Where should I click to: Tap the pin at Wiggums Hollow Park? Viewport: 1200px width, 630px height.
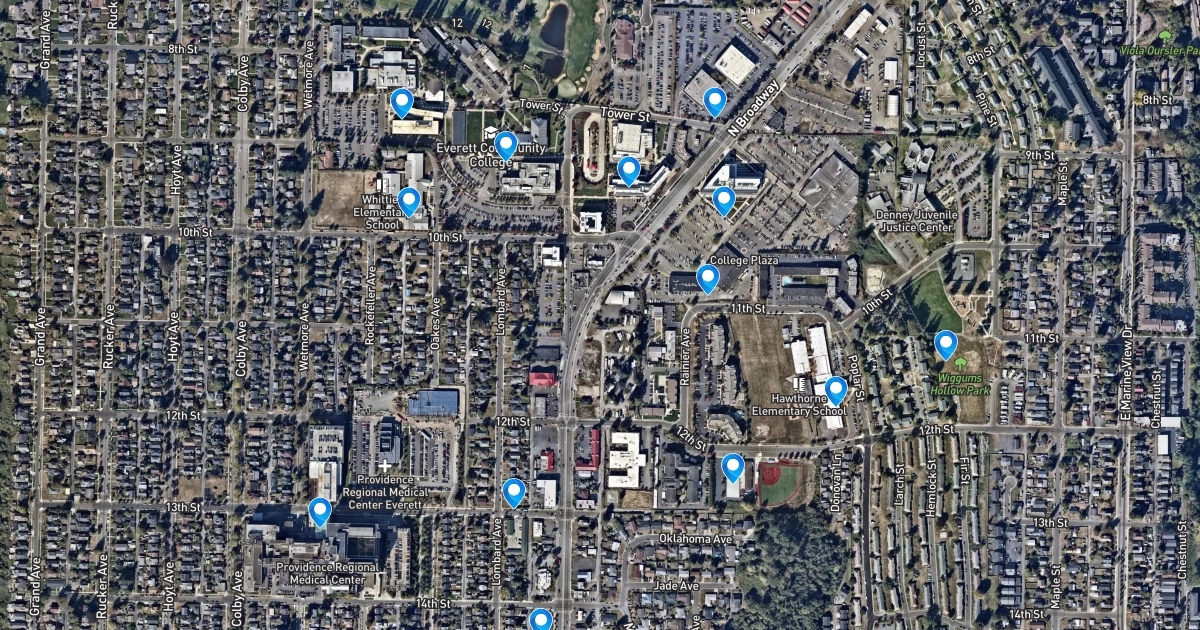[946, 345]
